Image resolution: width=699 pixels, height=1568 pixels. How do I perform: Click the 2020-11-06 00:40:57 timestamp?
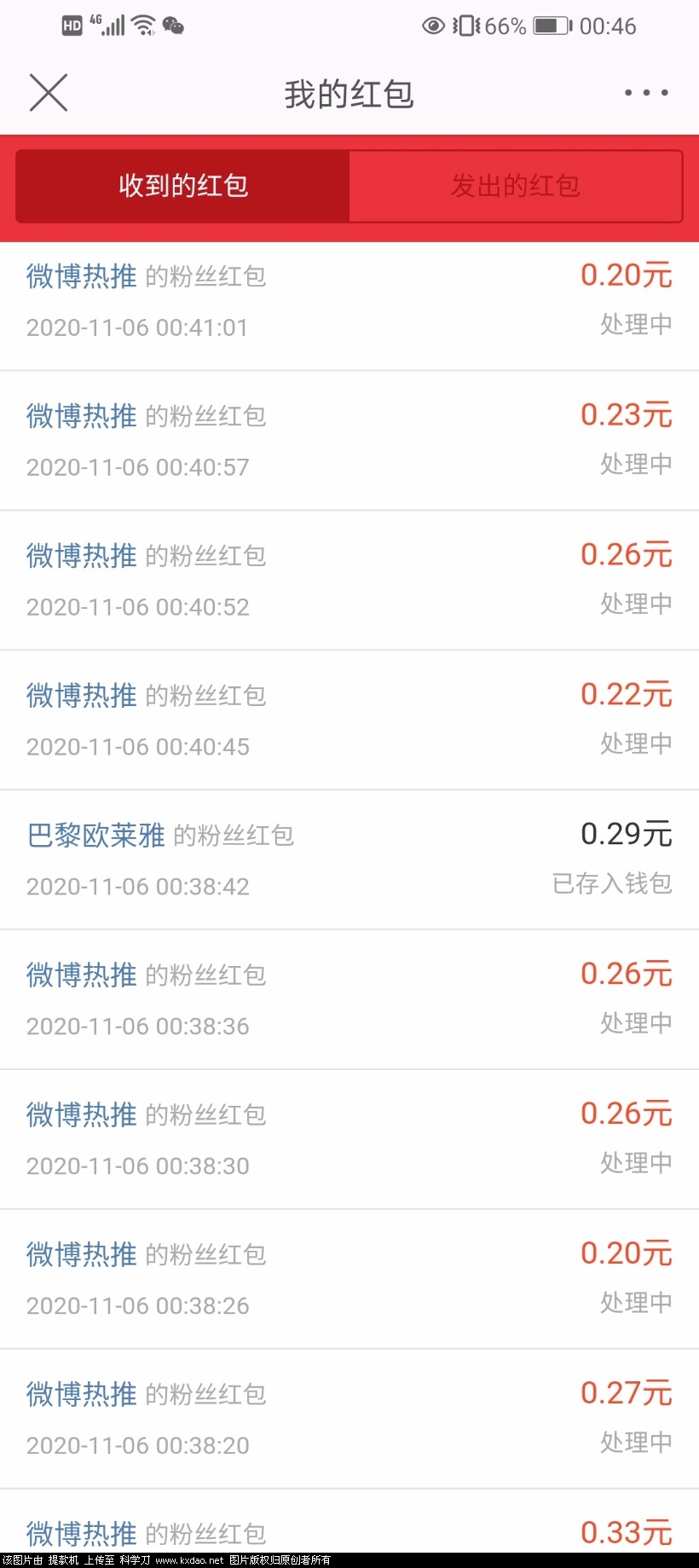pos(137,466)
